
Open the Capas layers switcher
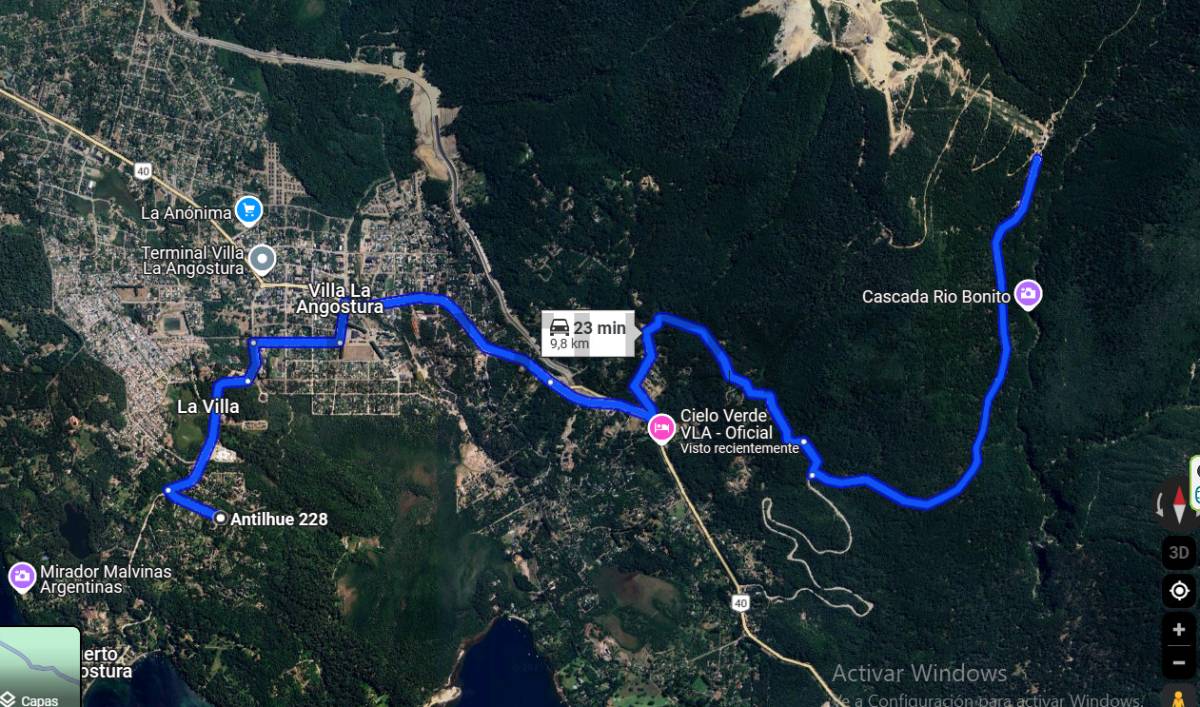point(40,668)
